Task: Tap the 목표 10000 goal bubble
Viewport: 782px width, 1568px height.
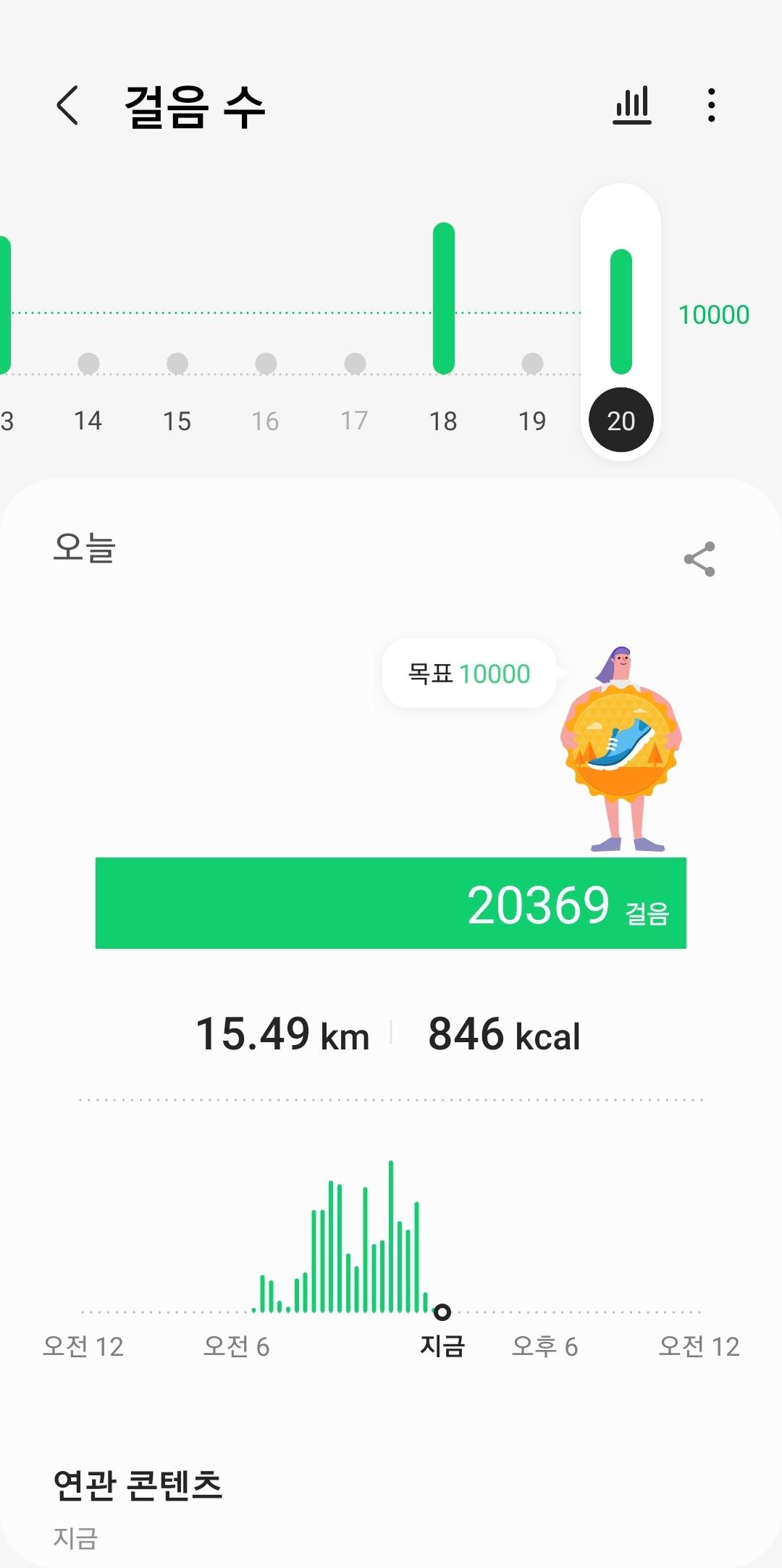Action: [469, 674]
